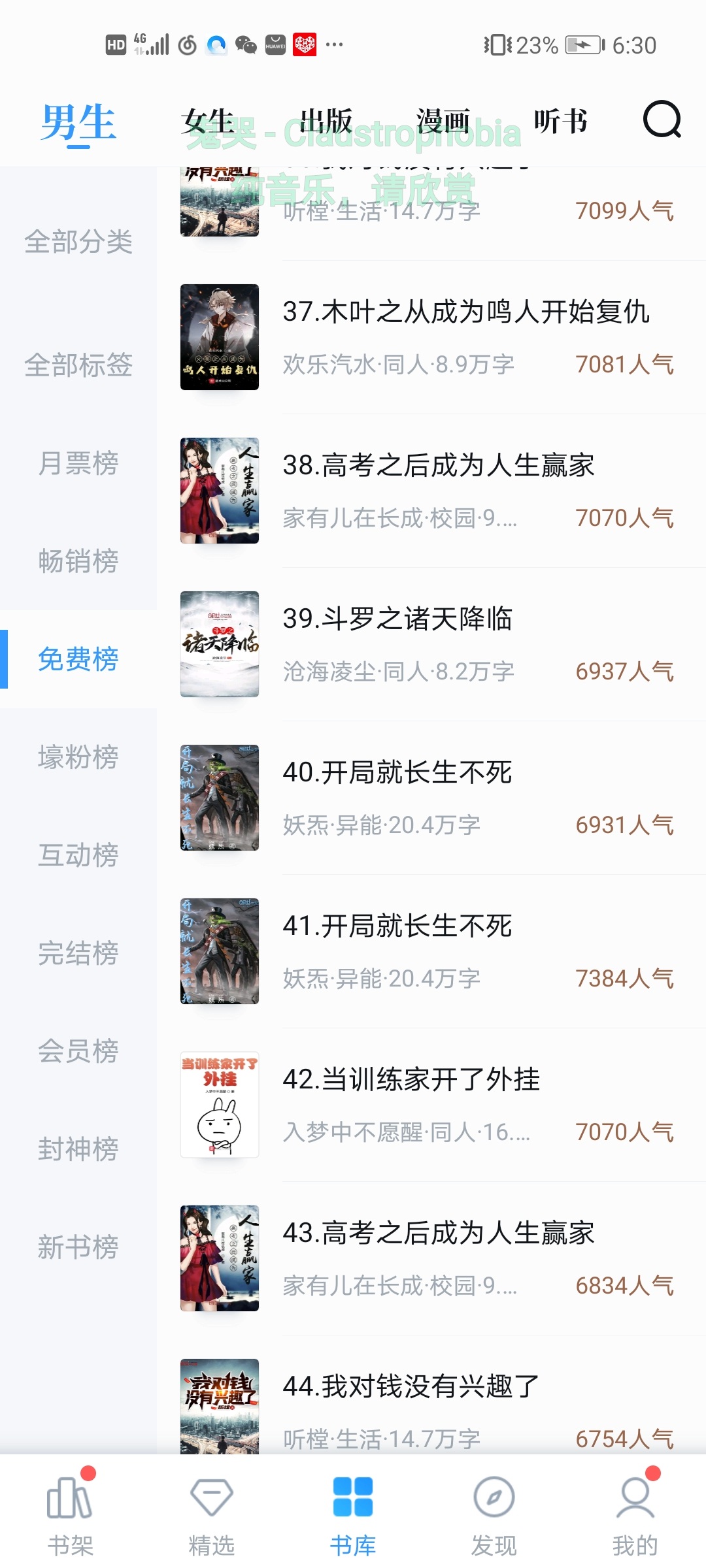This screenshot has height=1568, width=706.
Task: Open the 互动榜 ranking
Action: [x=78, y=855]
